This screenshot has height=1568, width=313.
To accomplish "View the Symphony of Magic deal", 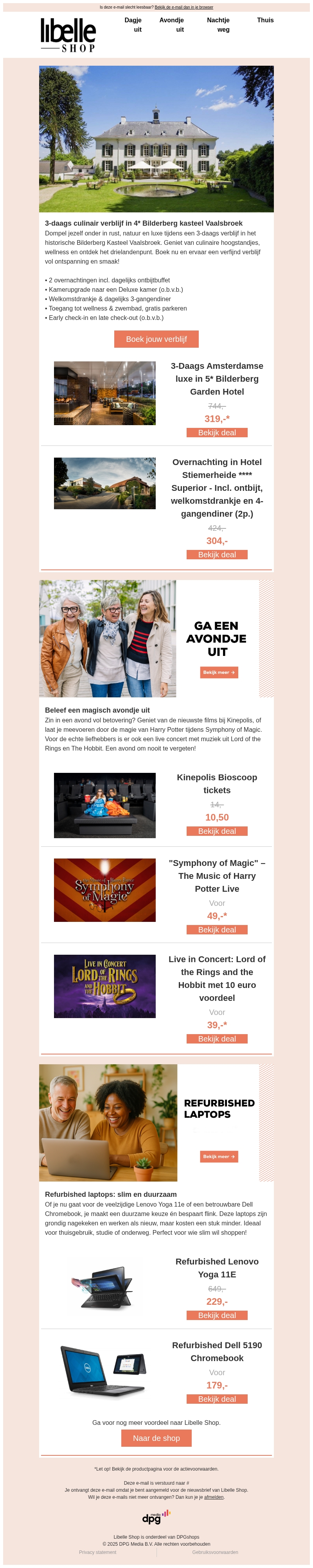I will pyautogui.click(x=217, y=929).
